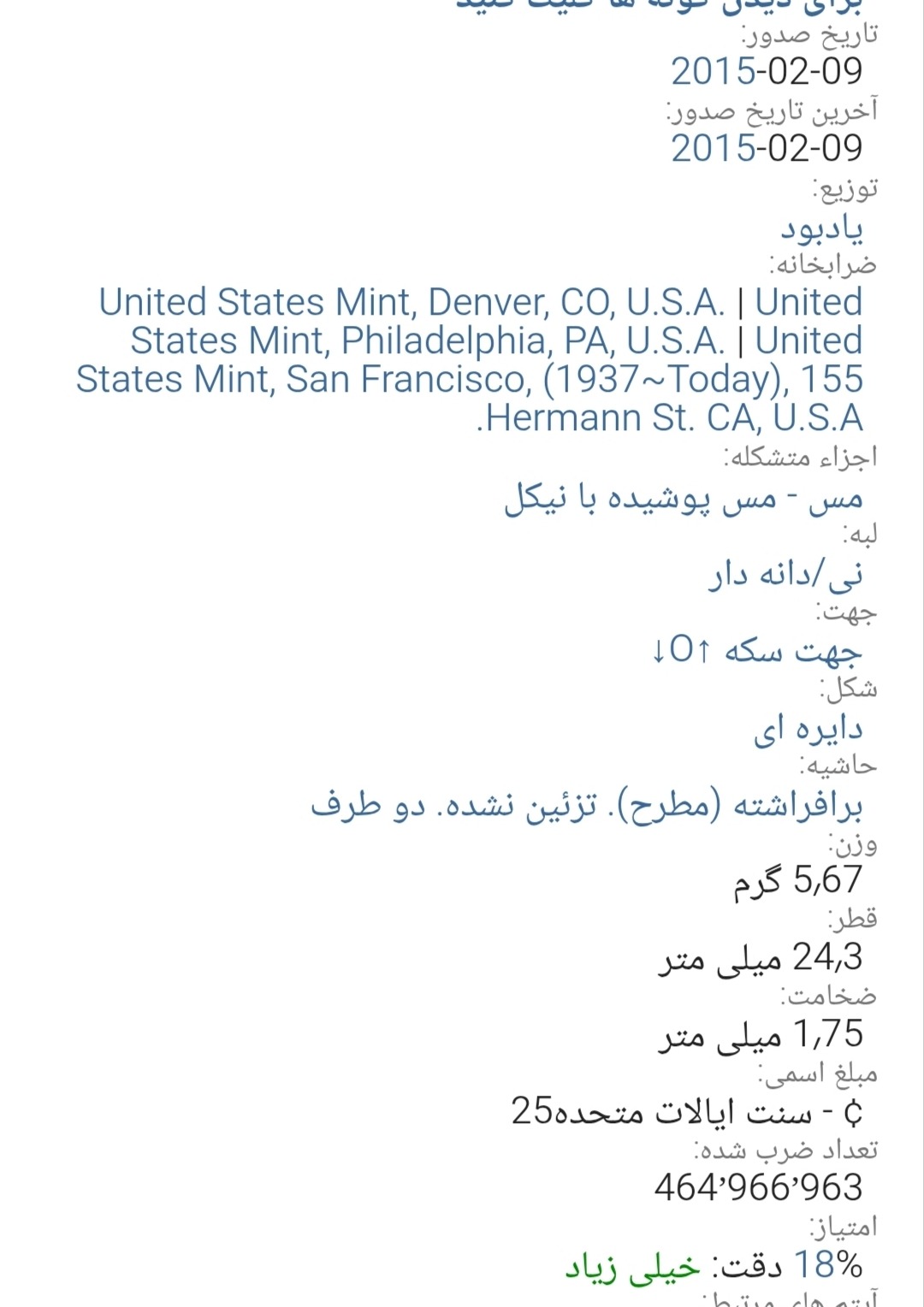Open the جهت سکه orientation link

(x=757, y=652)
